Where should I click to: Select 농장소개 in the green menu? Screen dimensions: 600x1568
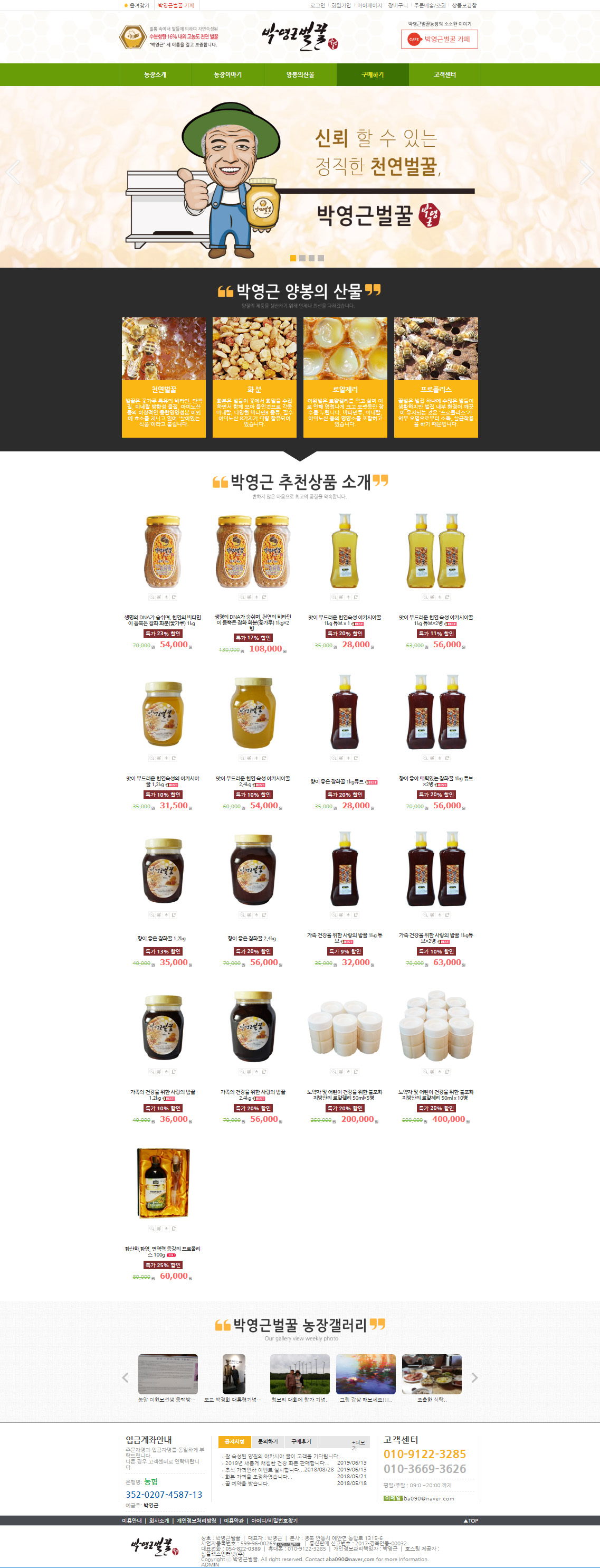[155, 74]
